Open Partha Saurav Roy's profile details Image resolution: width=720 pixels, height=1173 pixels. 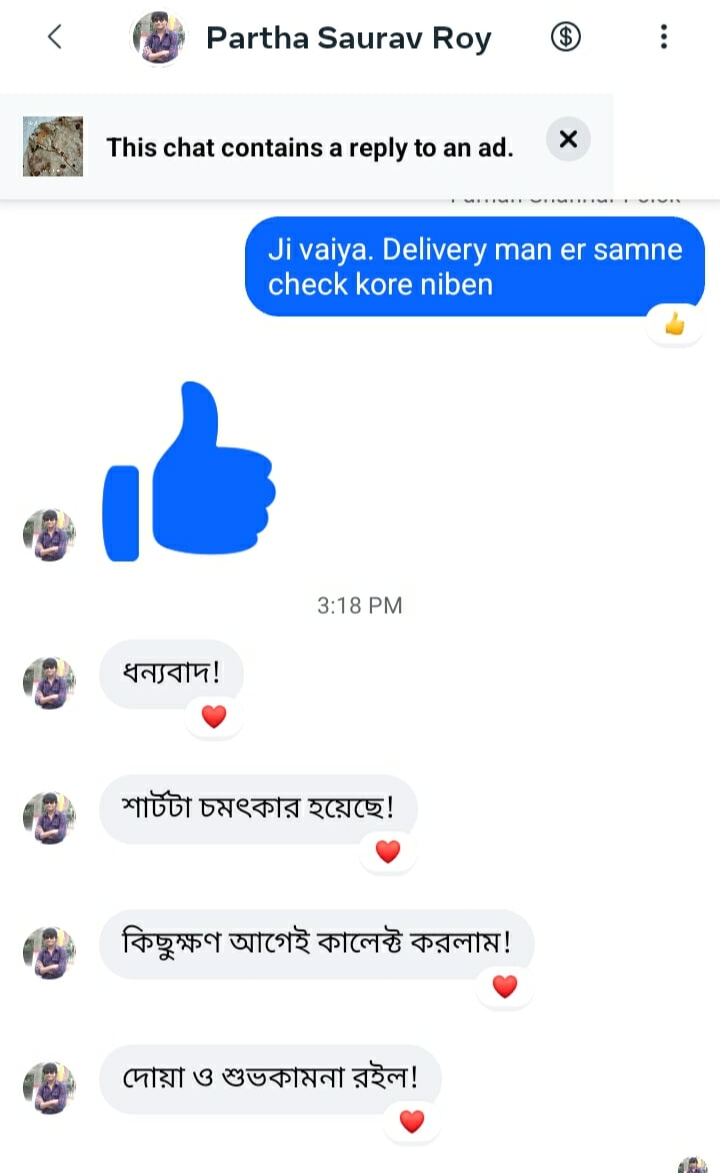click(348, 38)
